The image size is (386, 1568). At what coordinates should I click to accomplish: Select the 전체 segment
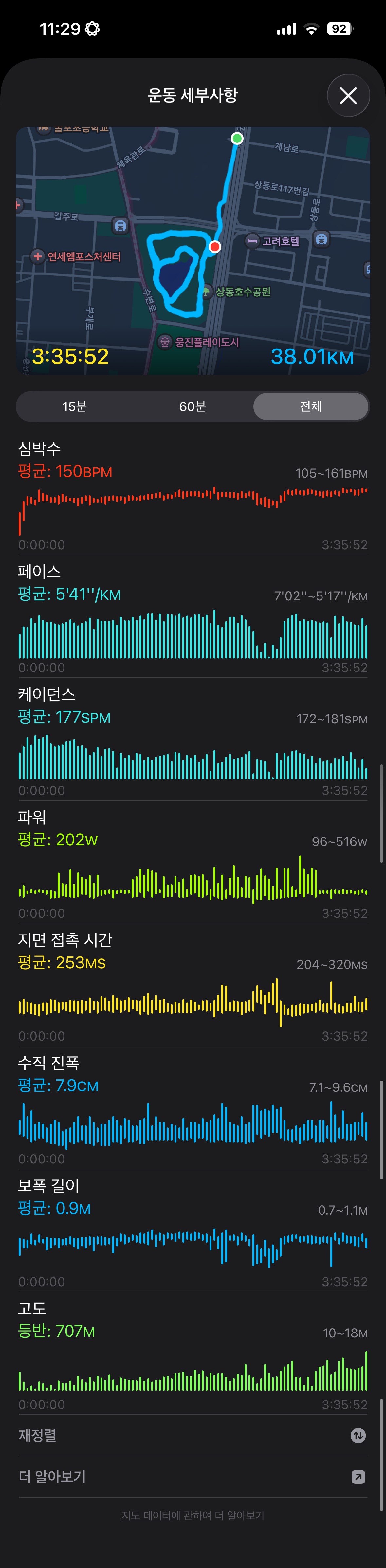coord(310,406)
